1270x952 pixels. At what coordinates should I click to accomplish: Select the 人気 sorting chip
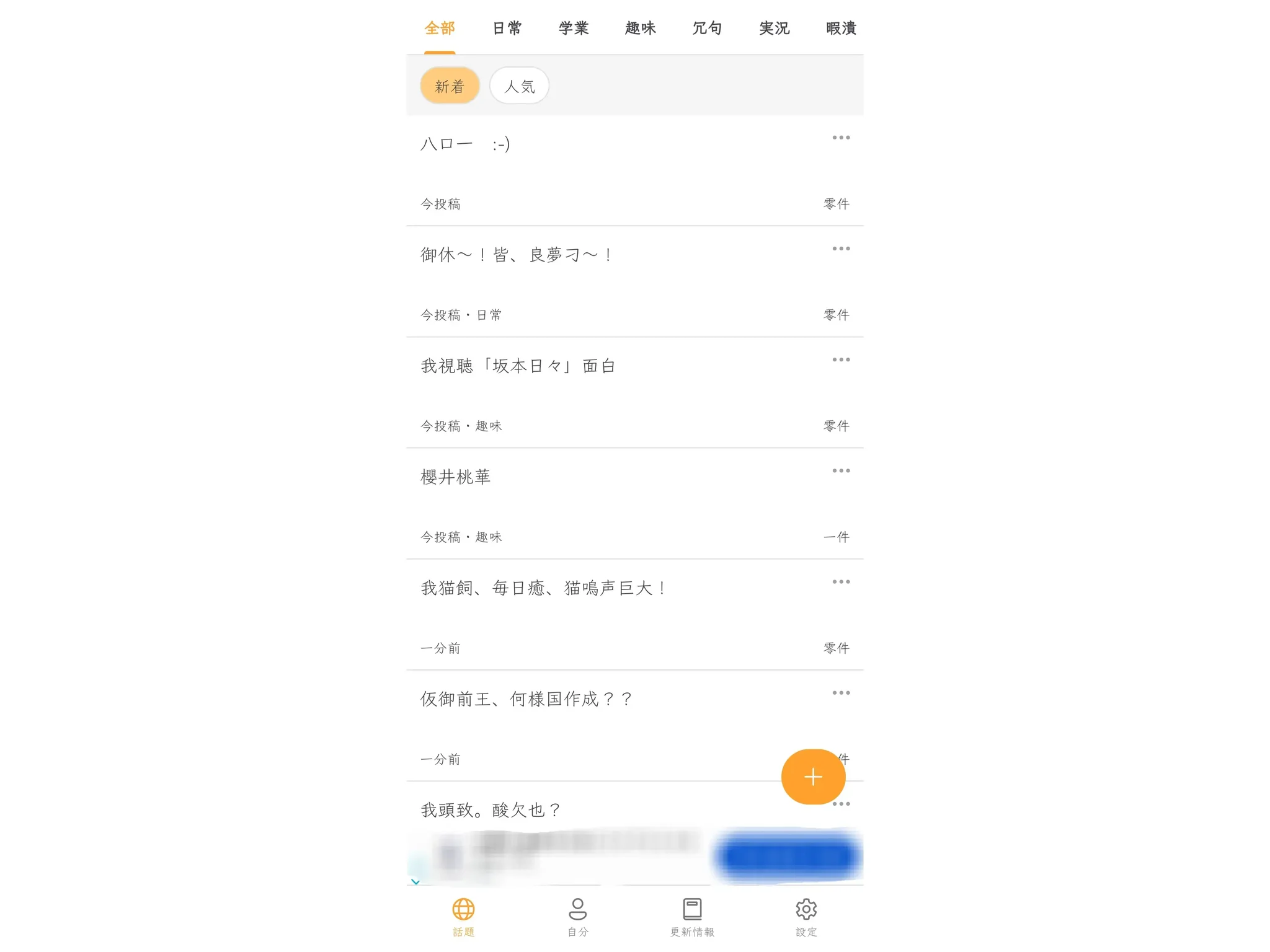[519, 86]
